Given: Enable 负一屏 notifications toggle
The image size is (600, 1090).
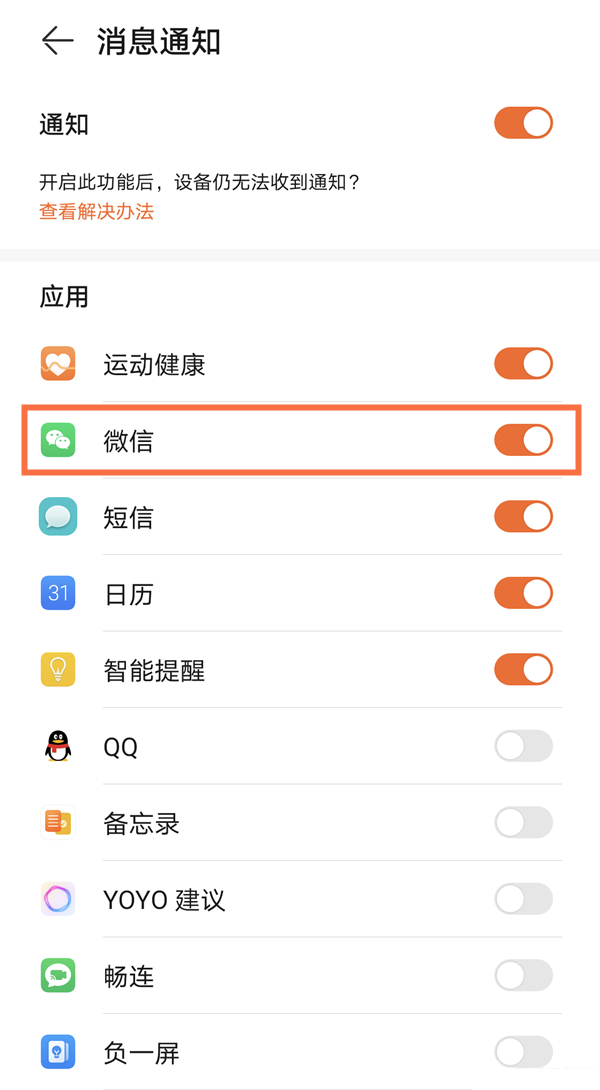Looking at the screenshot, I should pyautogui.click(x=523, y=1052).
